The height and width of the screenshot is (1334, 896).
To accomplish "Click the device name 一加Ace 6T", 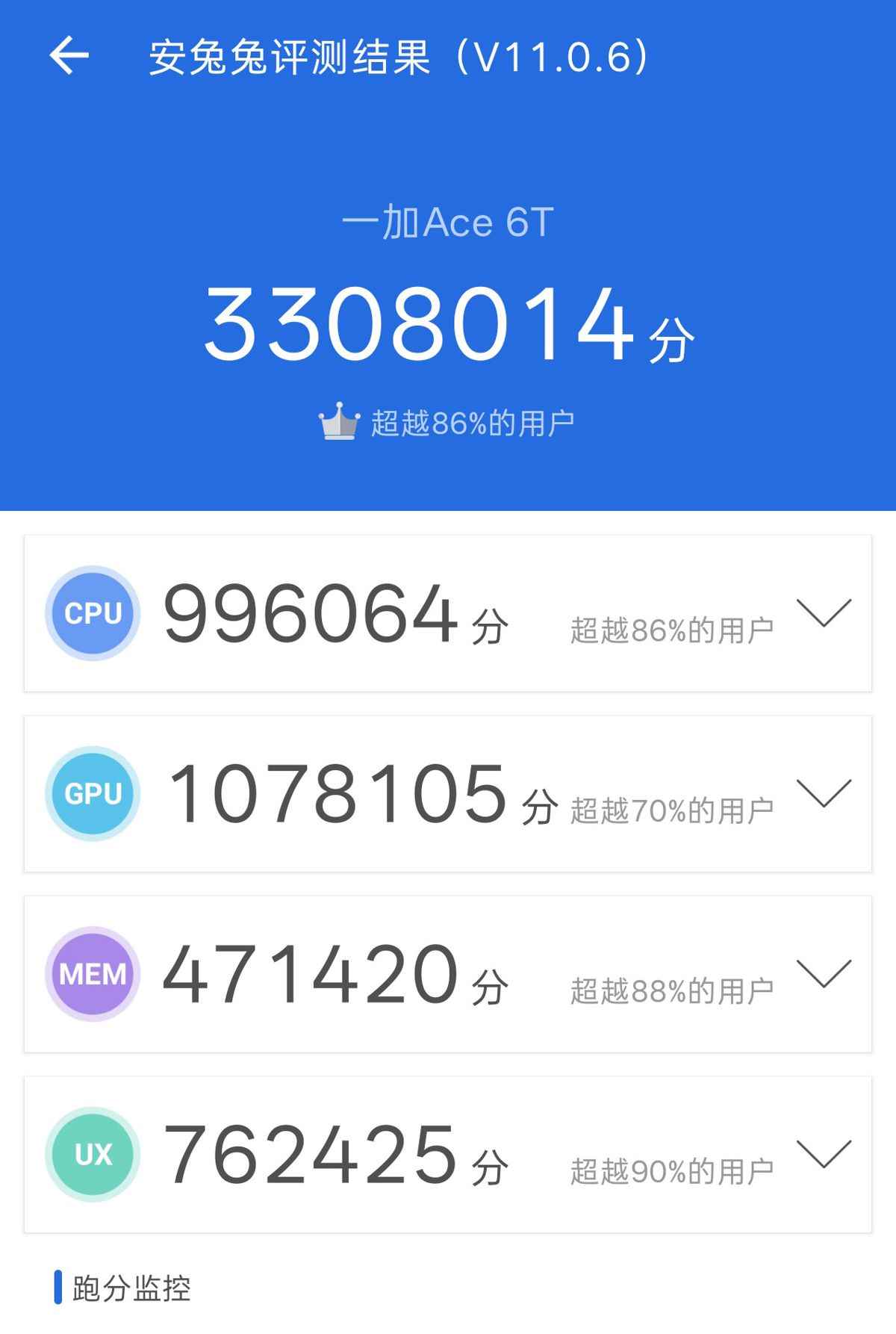I will pos(448,221).
